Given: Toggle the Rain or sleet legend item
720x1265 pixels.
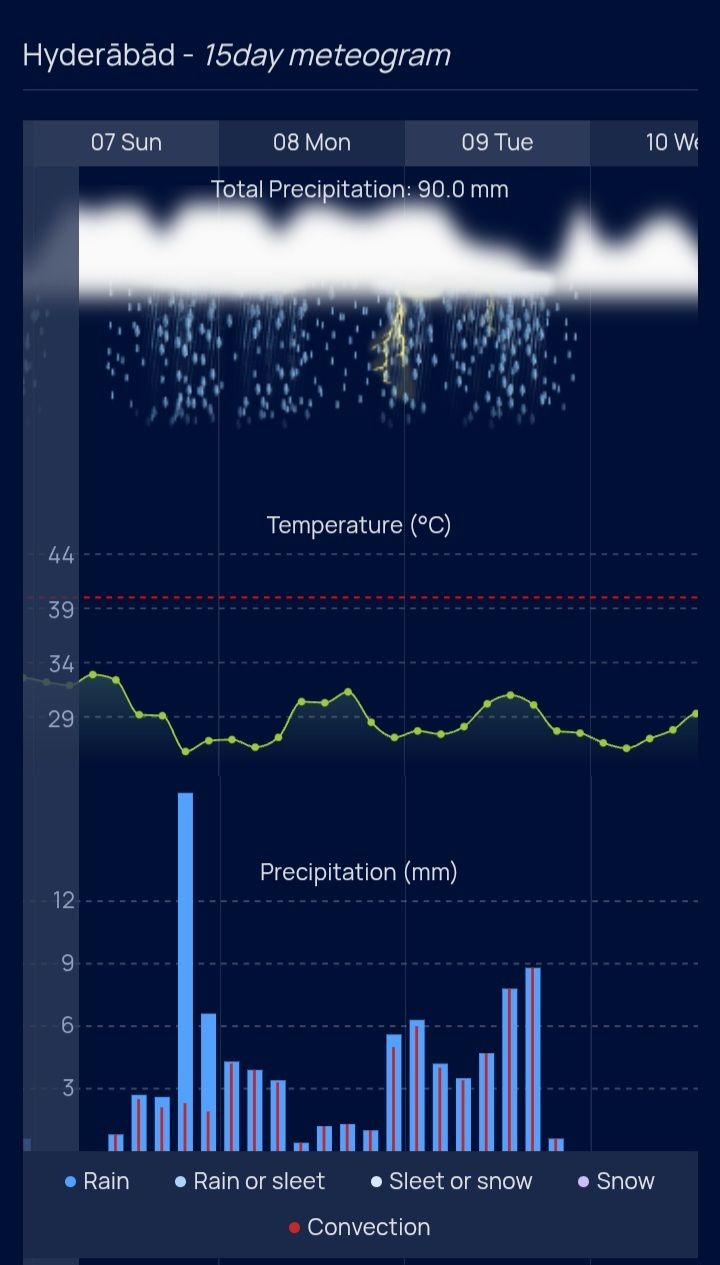Looking at the screenshot, I should coord(250,1181).
